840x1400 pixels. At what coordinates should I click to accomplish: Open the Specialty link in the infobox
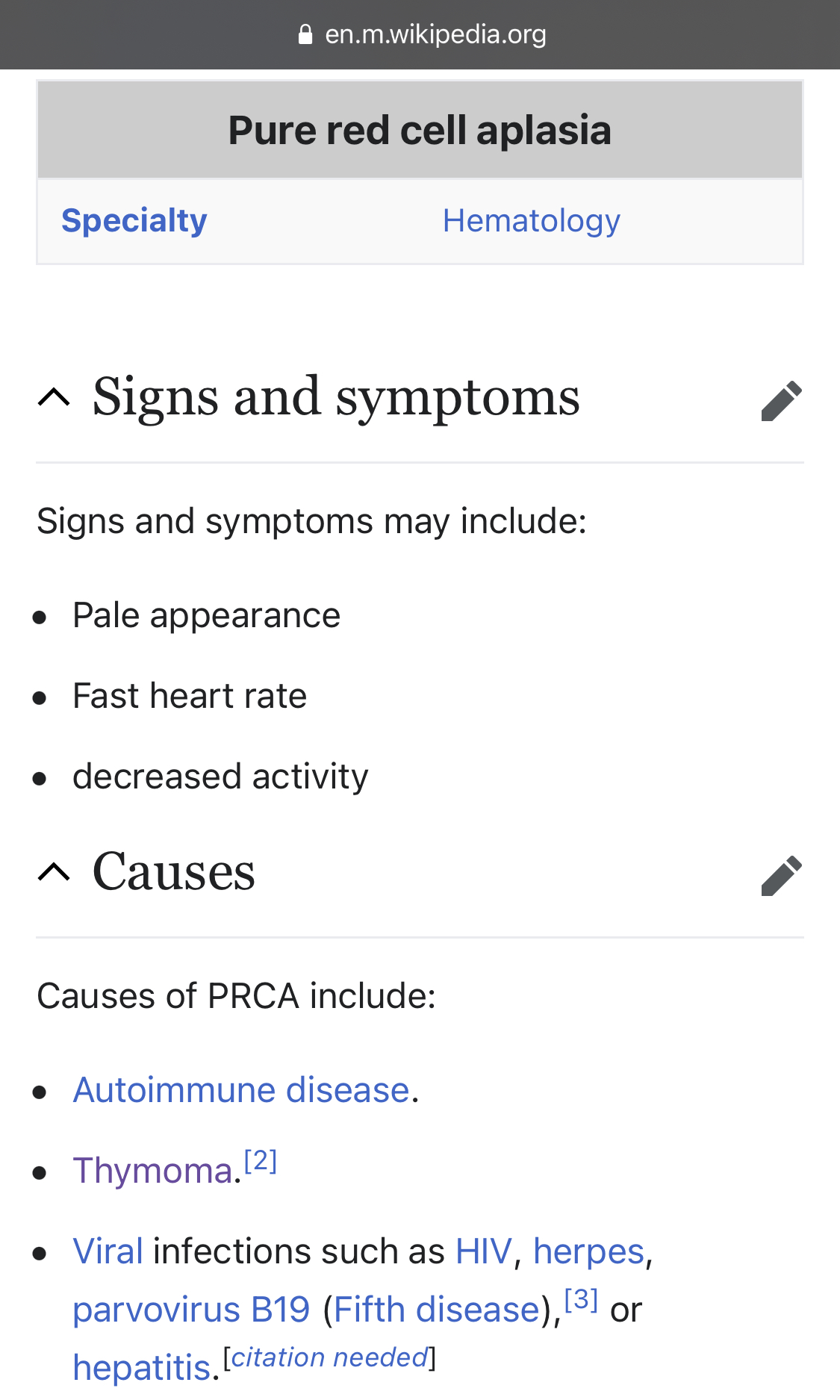pos(134,221)
